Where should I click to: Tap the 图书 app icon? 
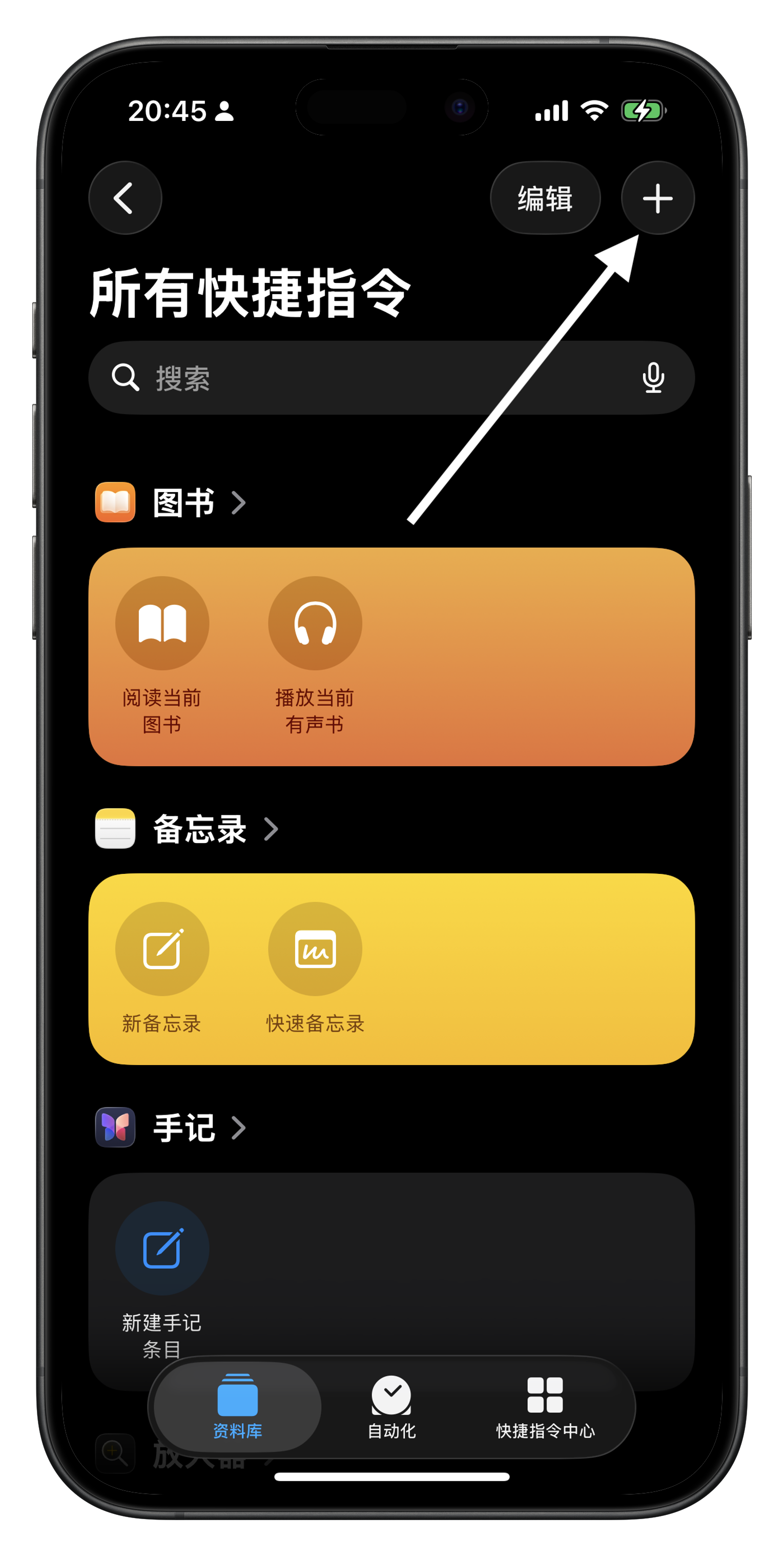click(115, 502)
